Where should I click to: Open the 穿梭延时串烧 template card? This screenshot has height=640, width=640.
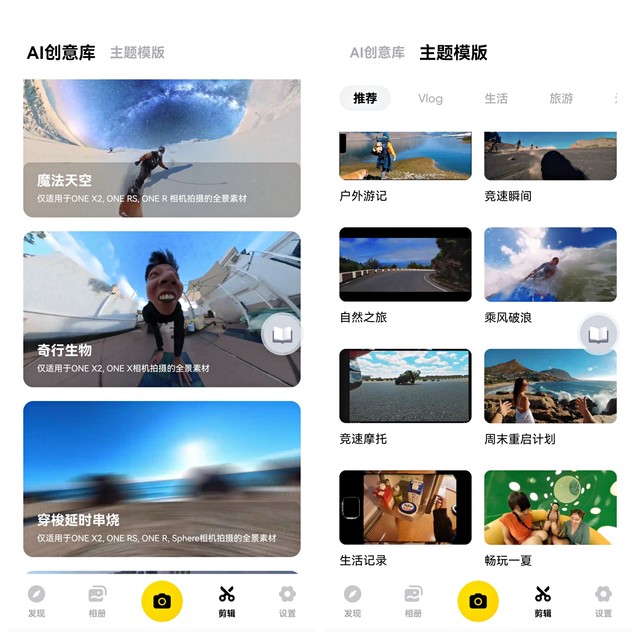coord(161,478)
